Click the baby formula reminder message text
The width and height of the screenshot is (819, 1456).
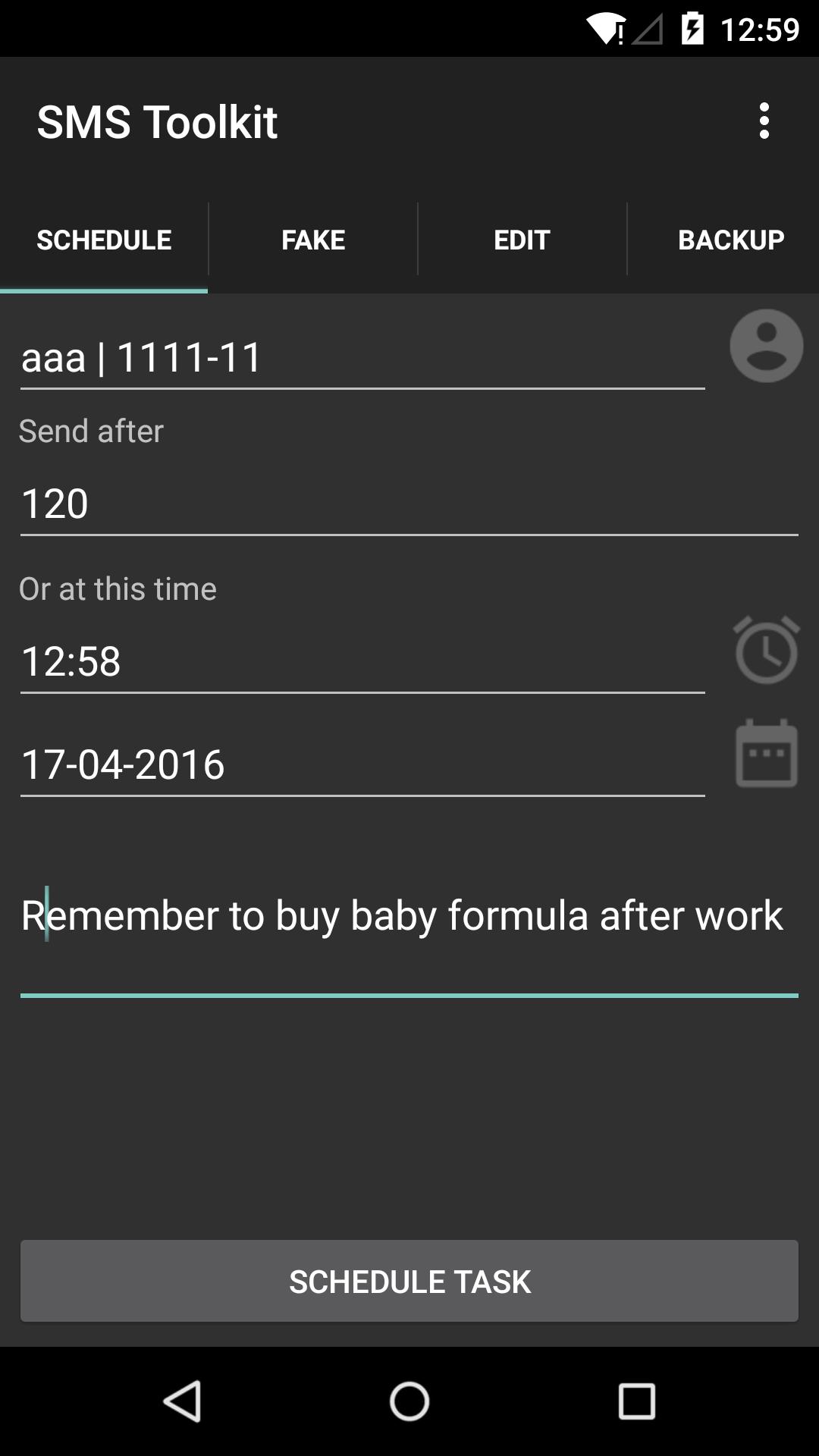pyautogui.click(x=409, y=916)
